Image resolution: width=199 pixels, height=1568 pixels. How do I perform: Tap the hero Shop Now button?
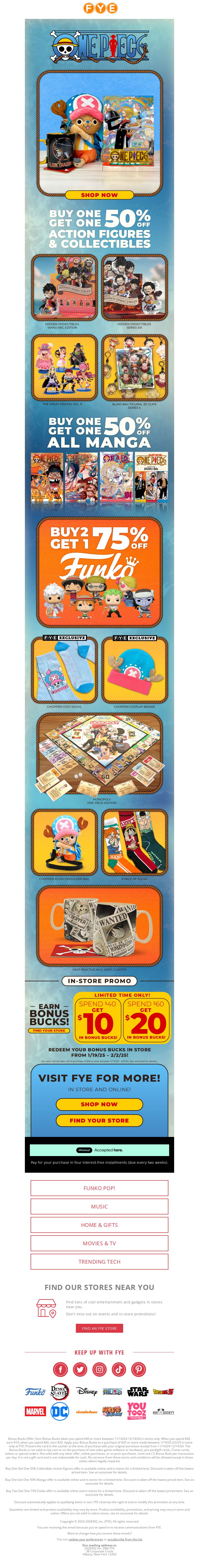click(x=99, y=195)
